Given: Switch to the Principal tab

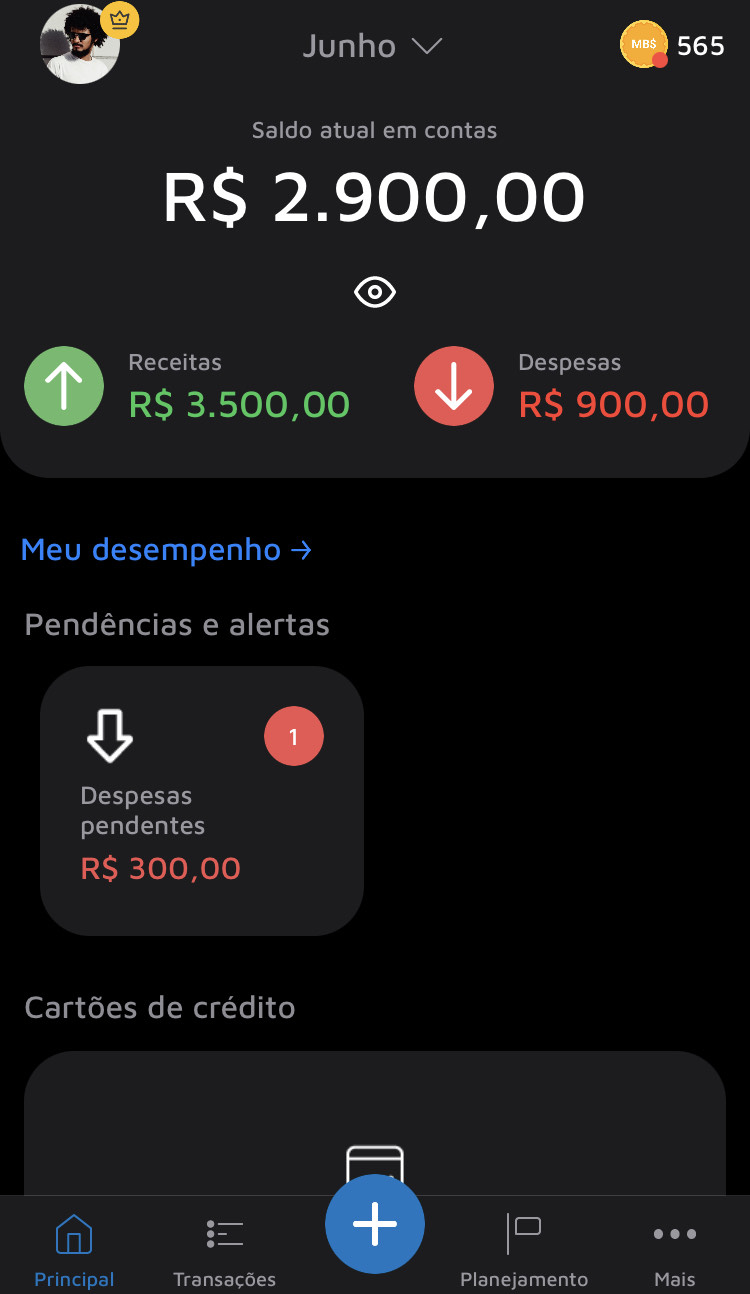Looking at the screenshot, I should pyautogui.click(x=74, y=1250).
